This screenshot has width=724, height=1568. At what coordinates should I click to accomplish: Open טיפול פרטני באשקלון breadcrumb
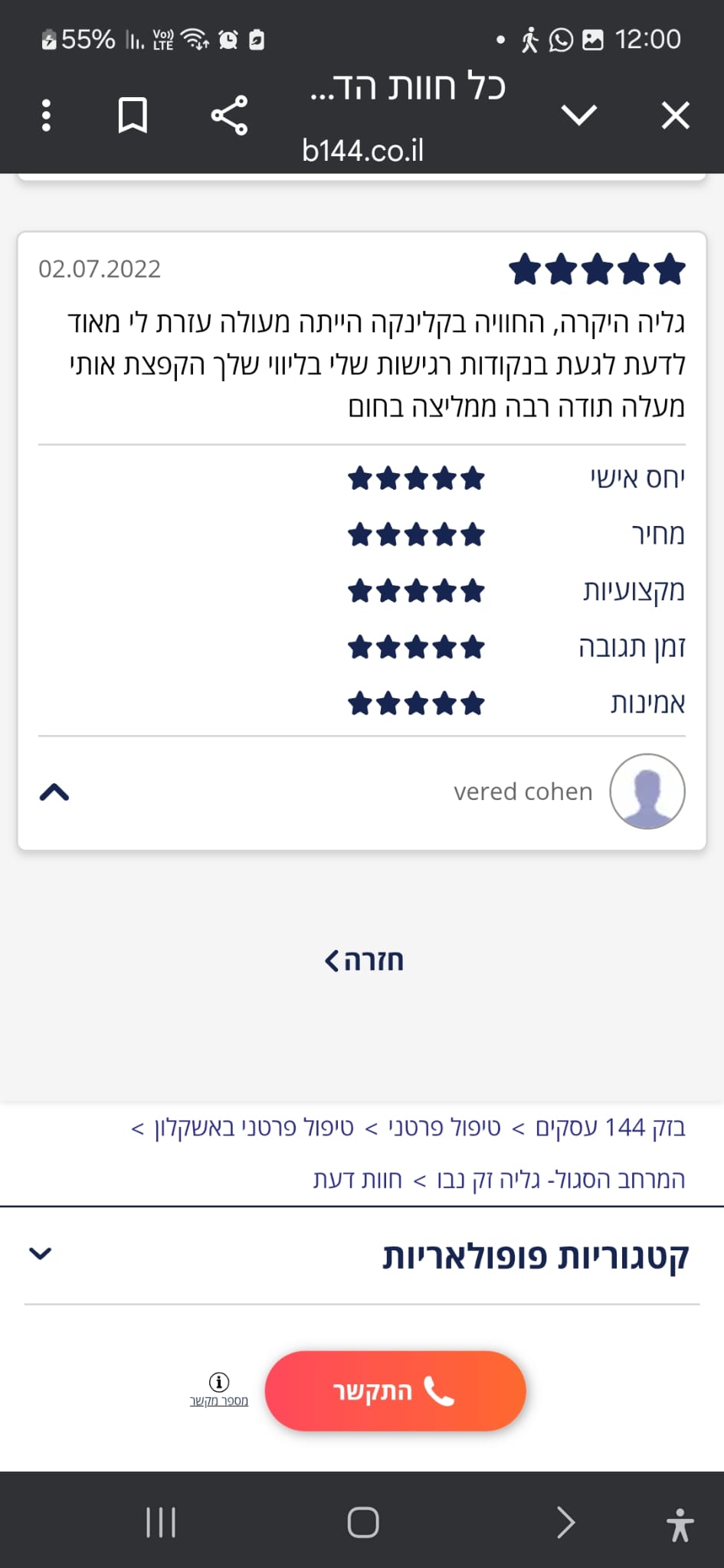coord(254,1128)
